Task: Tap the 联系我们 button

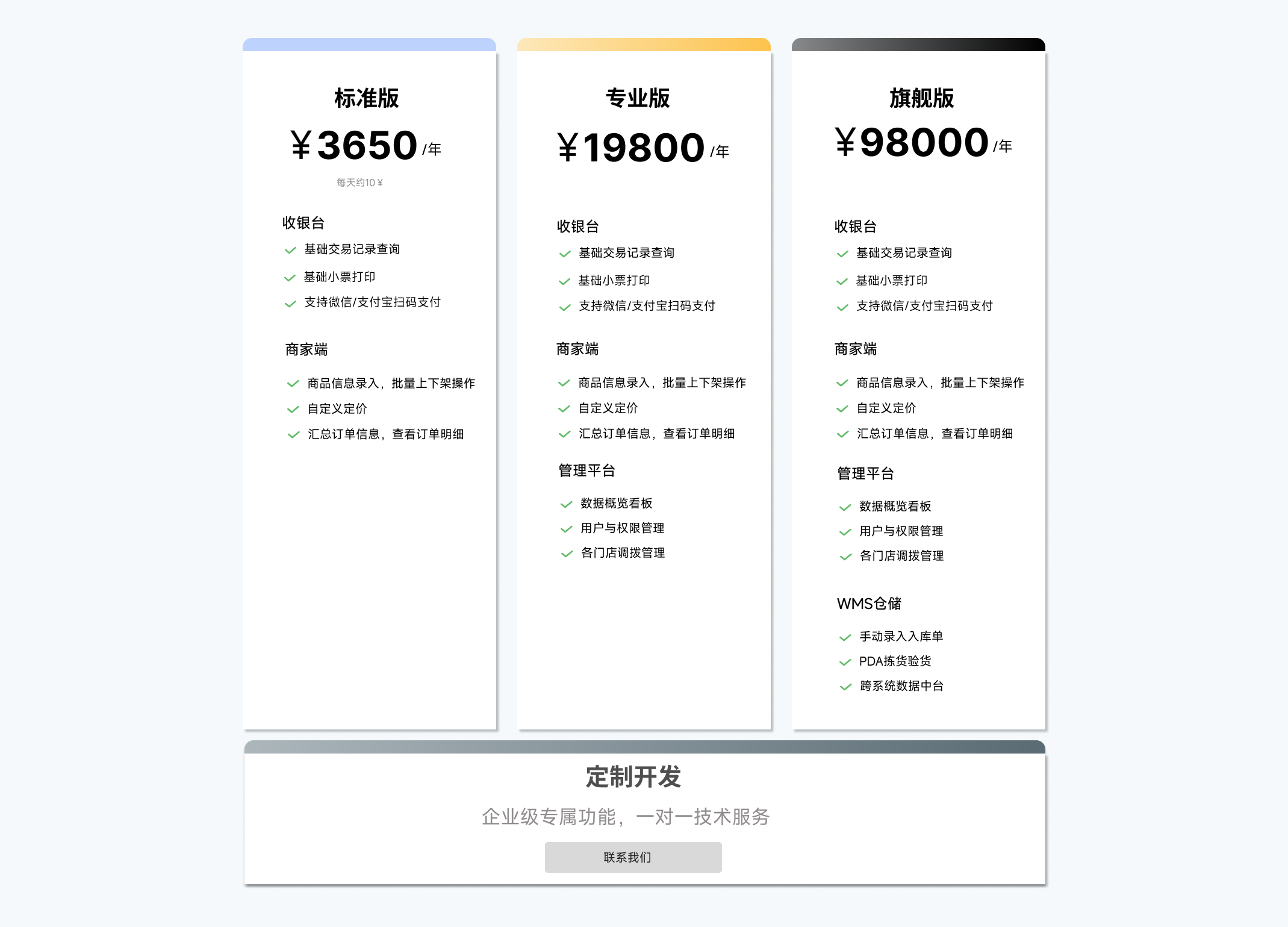Action: pyautogui.click(x=633, y=857)
